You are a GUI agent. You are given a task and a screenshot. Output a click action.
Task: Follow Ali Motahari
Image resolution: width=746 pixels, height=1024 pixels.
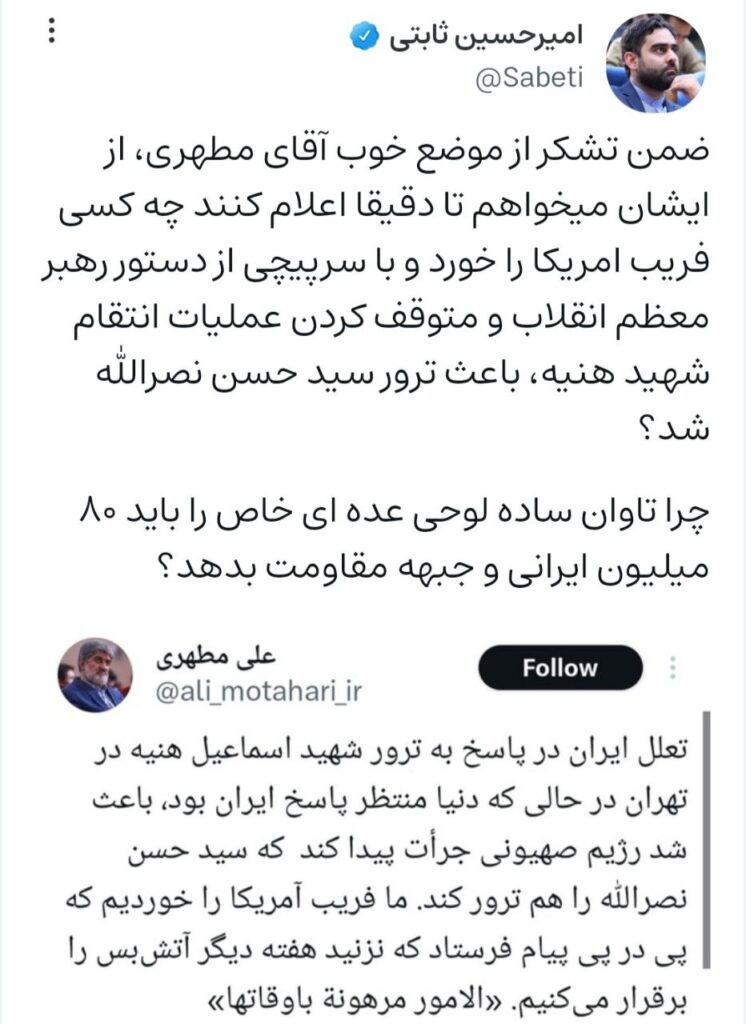[x=560, y=668]
